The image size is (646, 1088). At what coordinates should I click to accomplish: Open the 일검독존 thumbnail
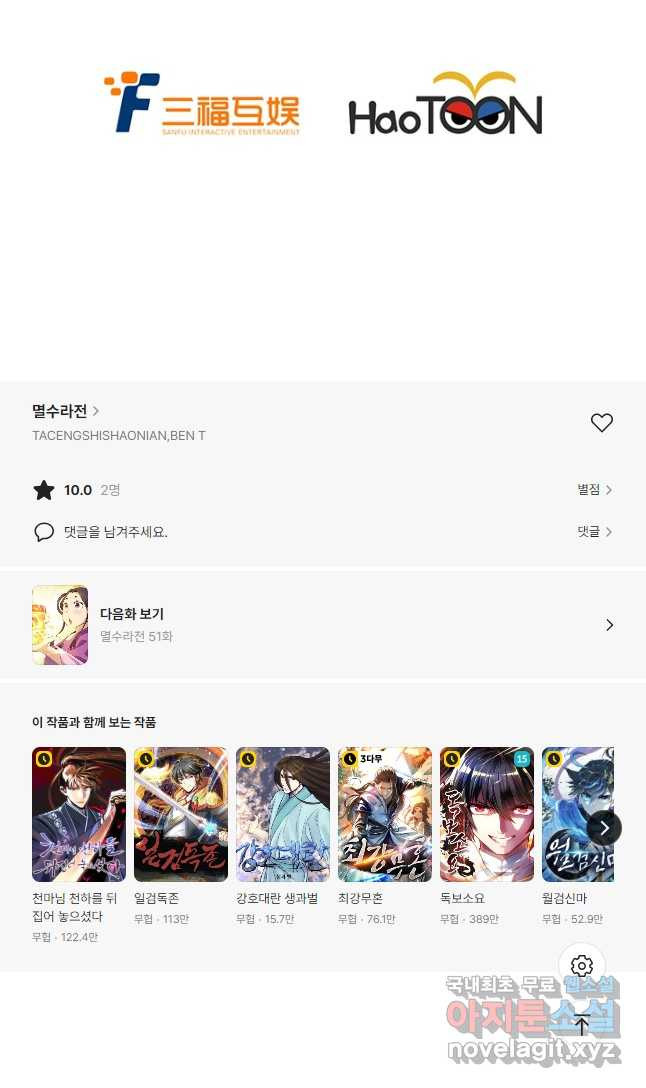click(181, 814)
